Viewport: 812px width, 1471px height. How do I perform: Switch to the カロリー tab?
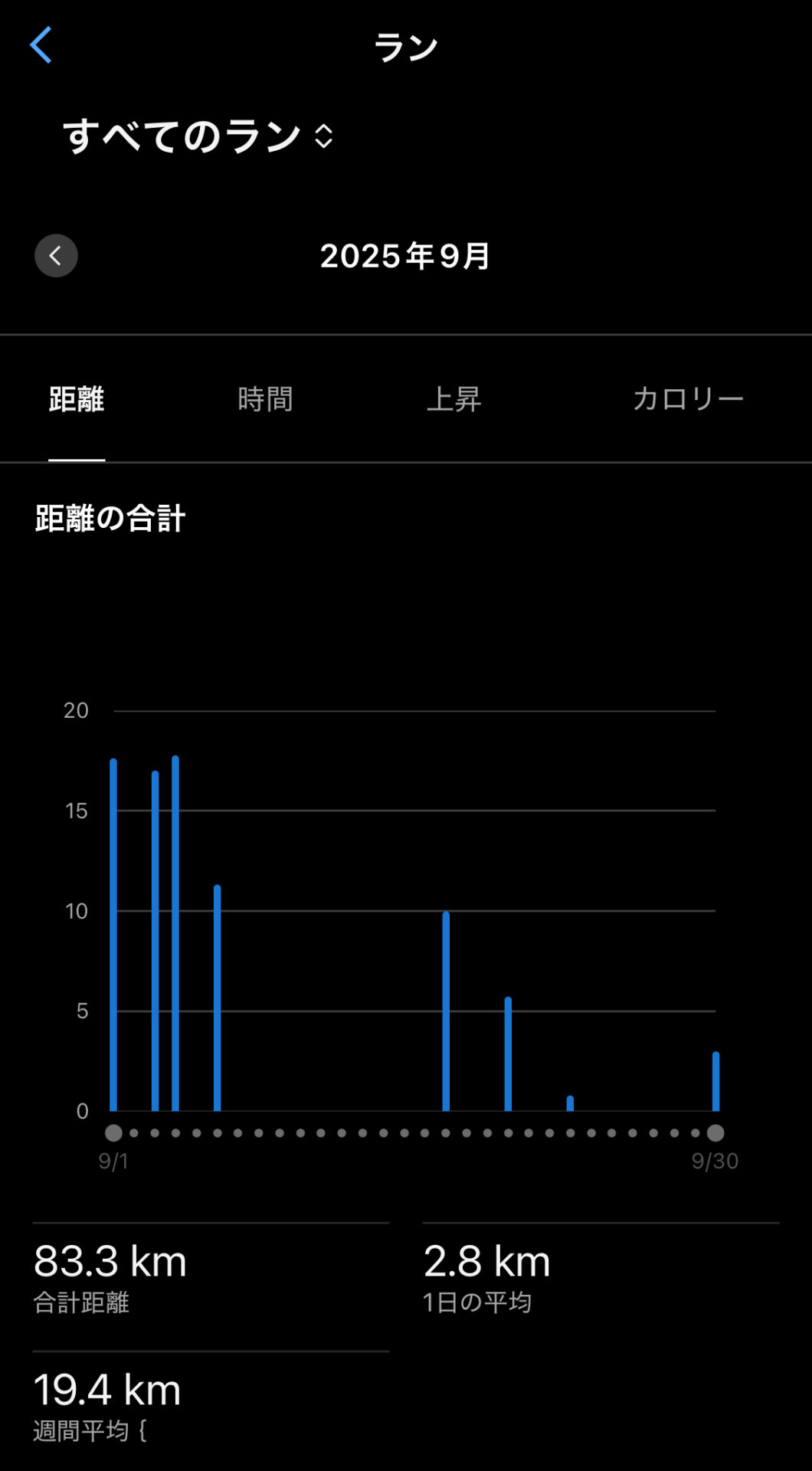pyautogui.click(x=687, y=399)
